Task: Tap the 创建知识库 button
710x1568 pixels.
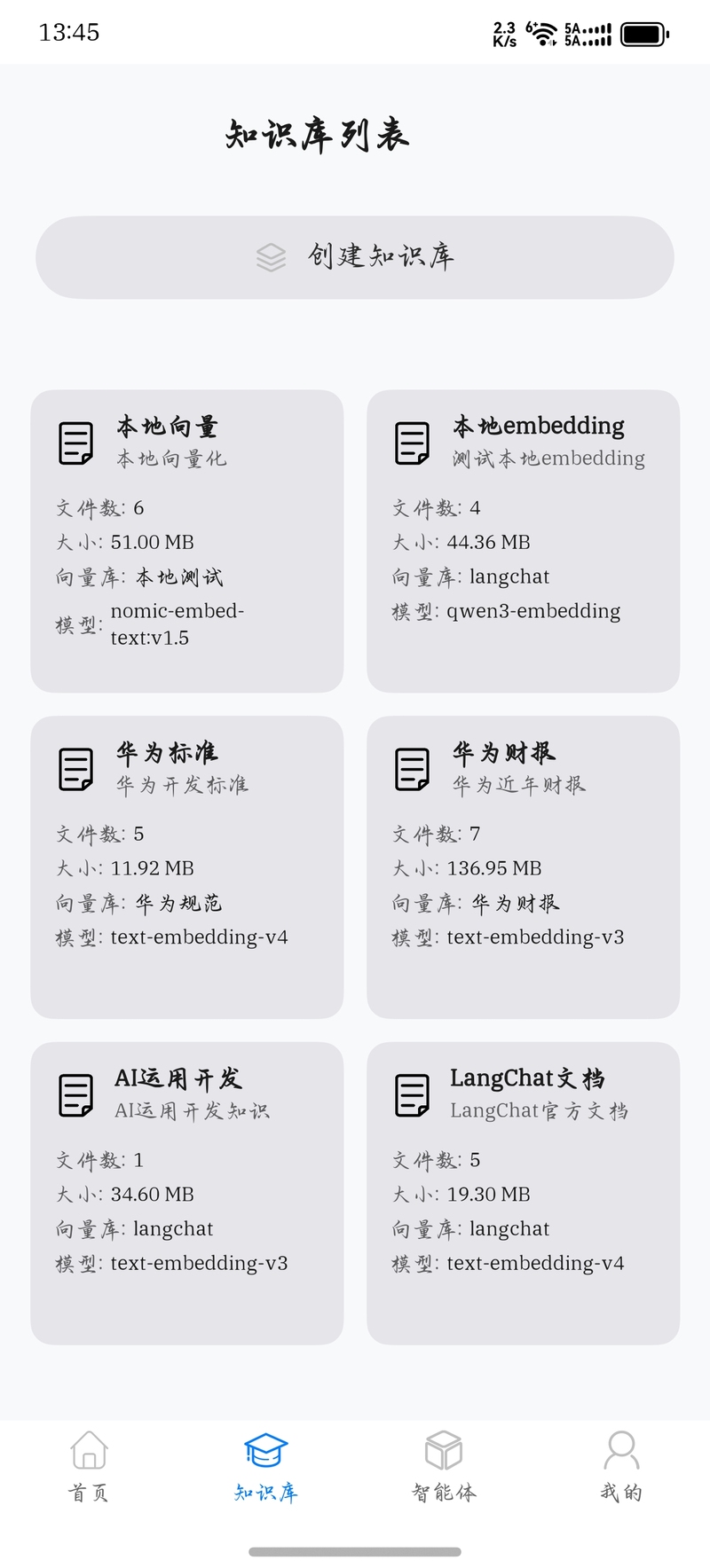Action: (355, 257)
